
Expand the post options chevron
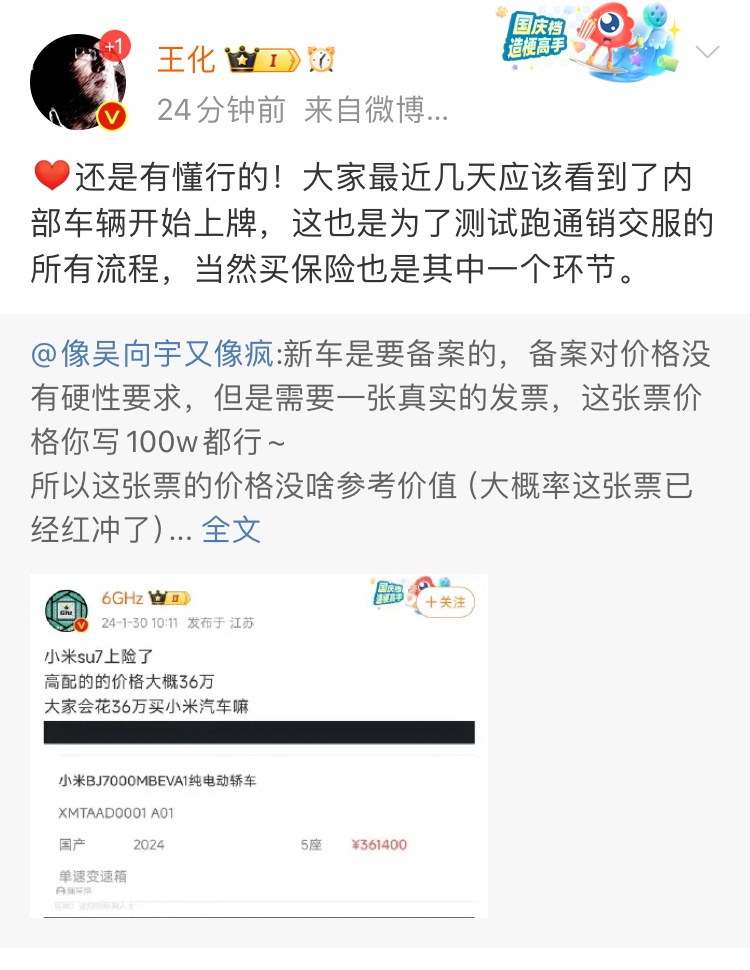click(x=708, y=53)
